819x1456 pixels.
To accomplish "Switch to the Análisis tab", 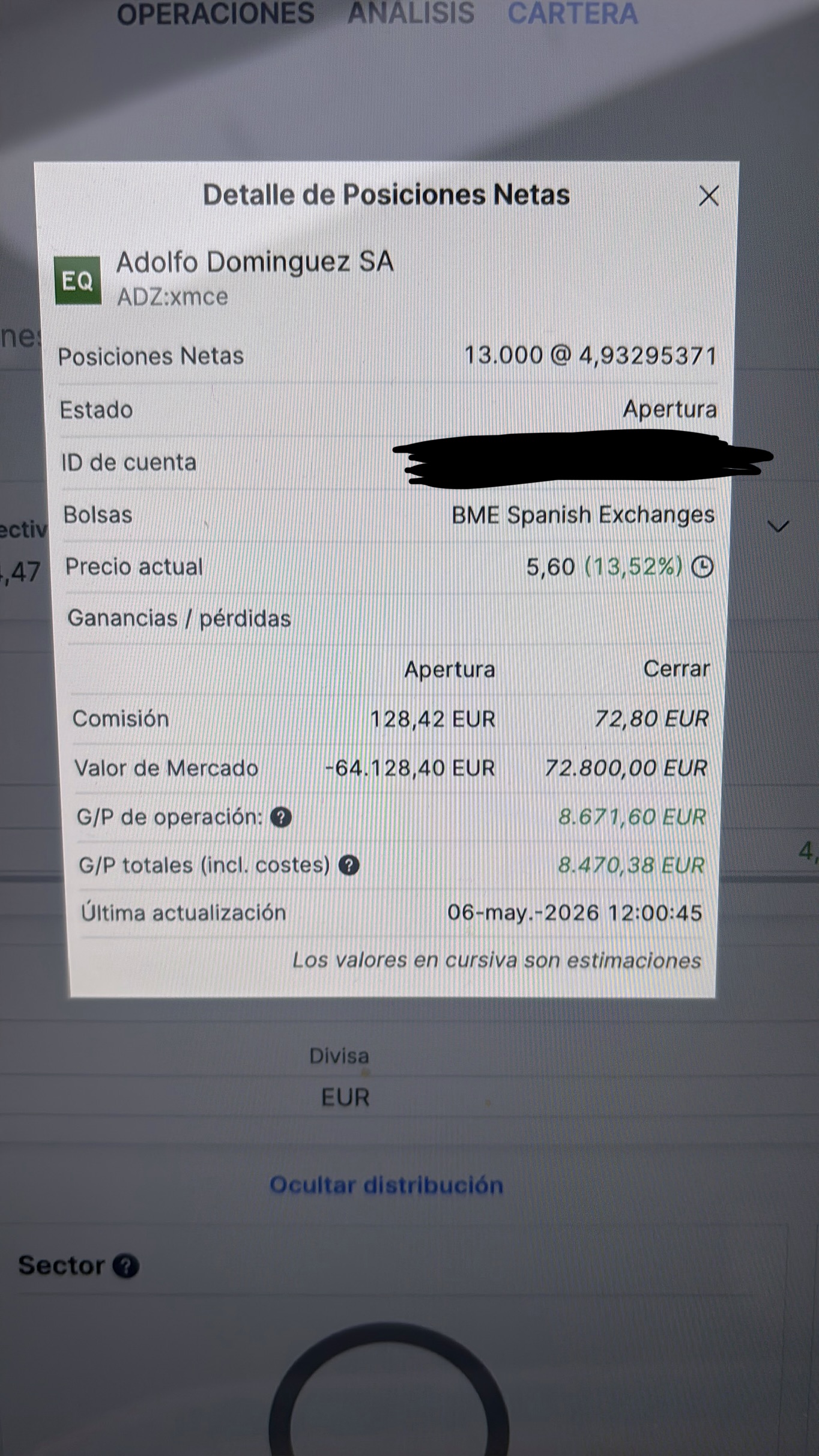I will 411,13.
